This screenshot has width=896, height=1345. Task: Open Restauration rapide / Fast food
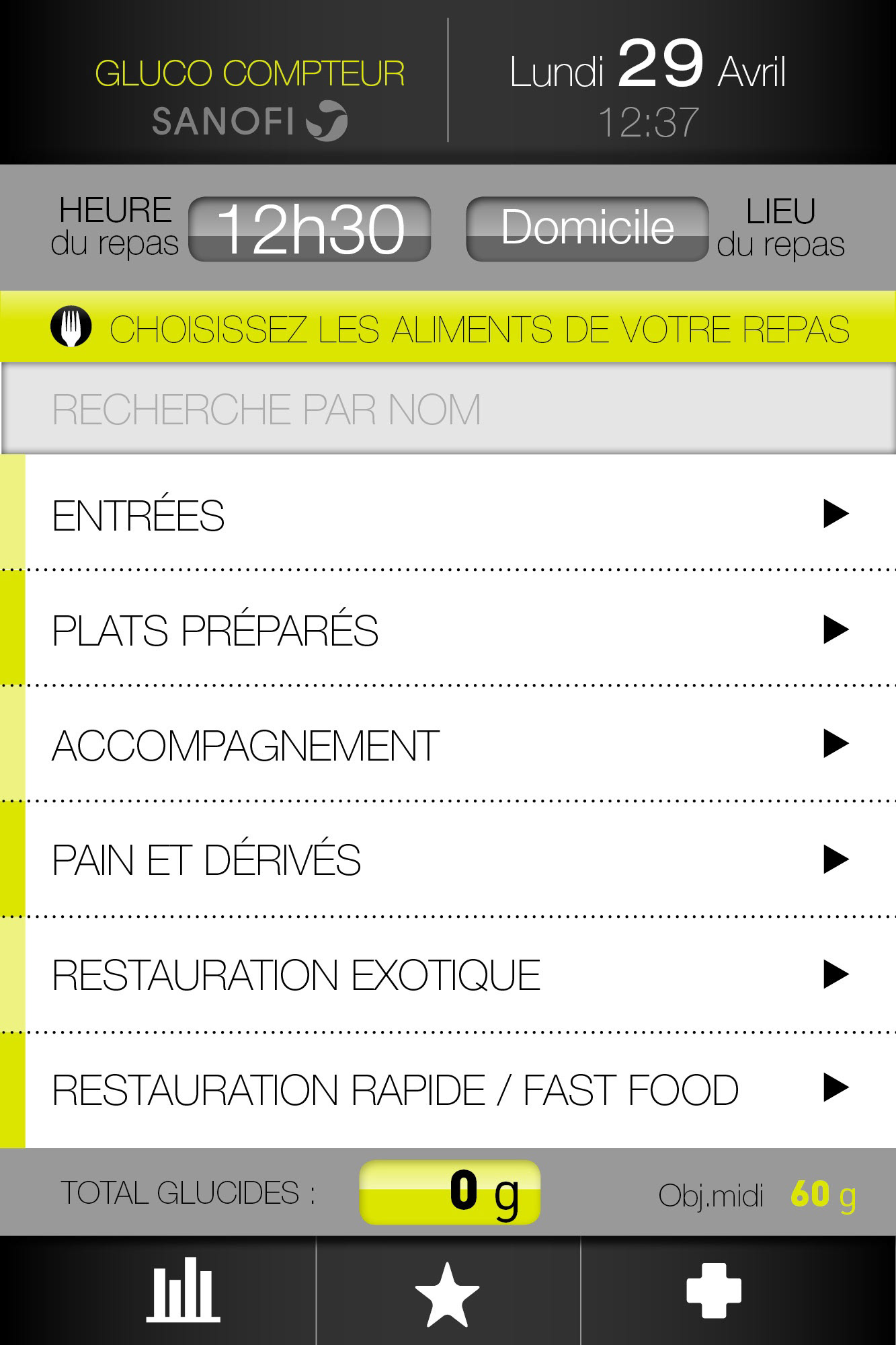point(448,1089)
